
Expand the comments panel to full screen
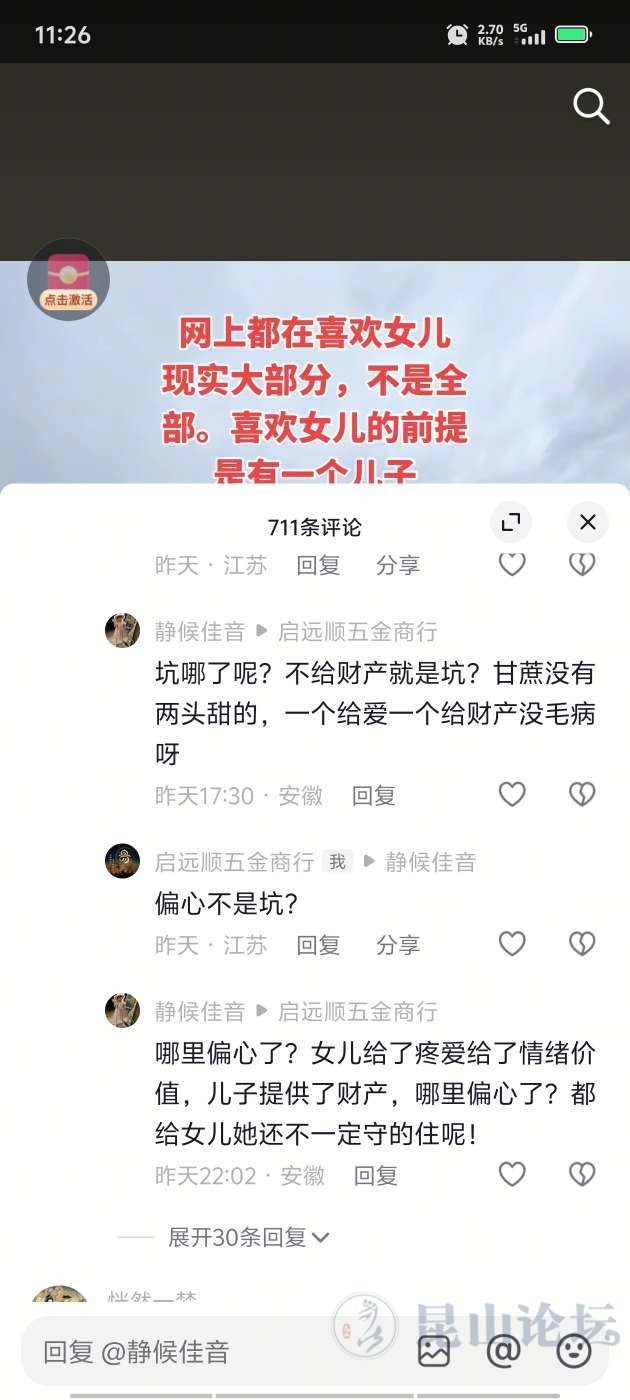point(511,522)
